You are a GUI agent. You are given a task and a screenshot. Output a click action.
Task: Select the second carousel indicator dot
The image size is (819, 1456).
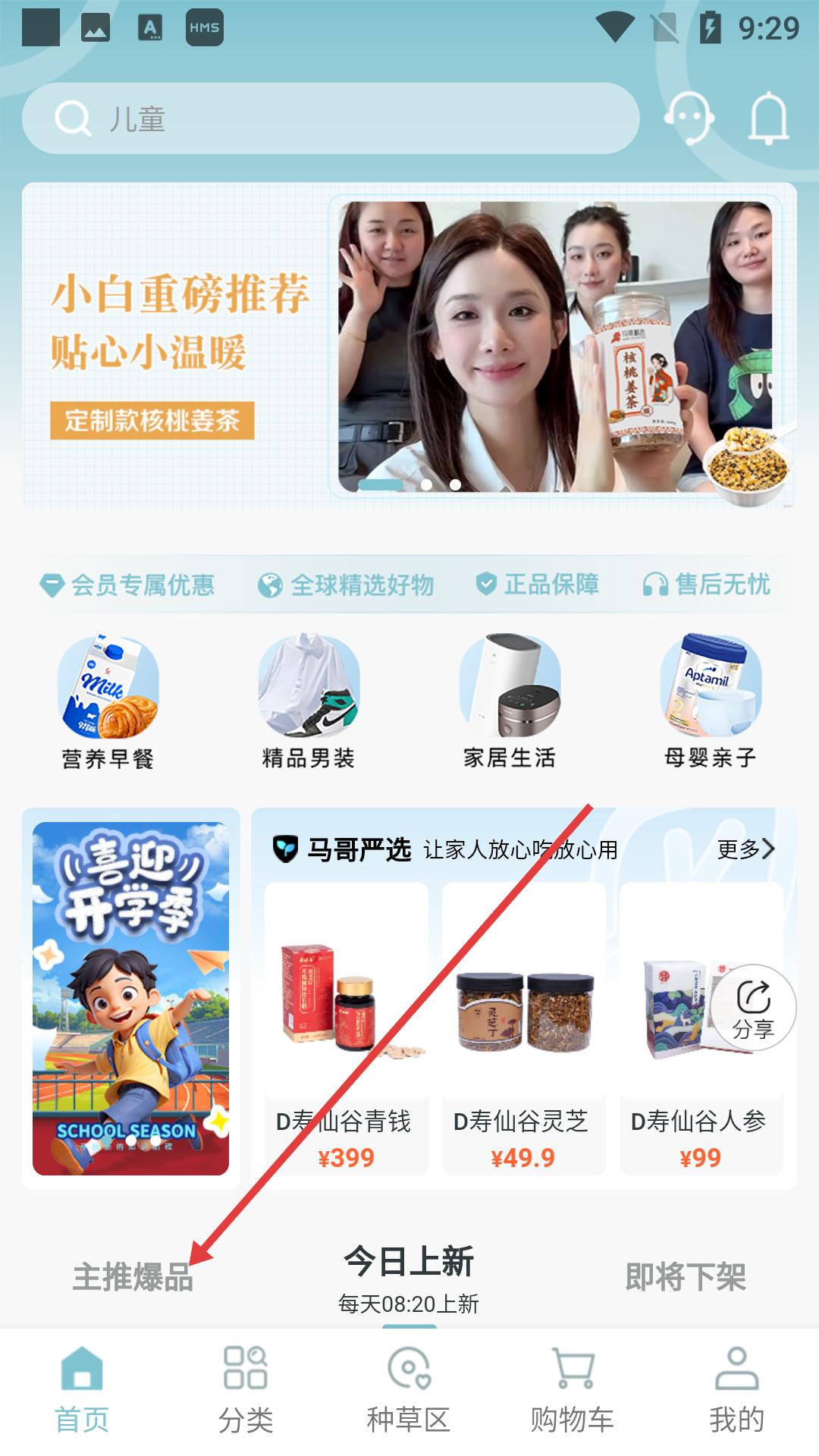pyautogui.click(x=427, y=483)
